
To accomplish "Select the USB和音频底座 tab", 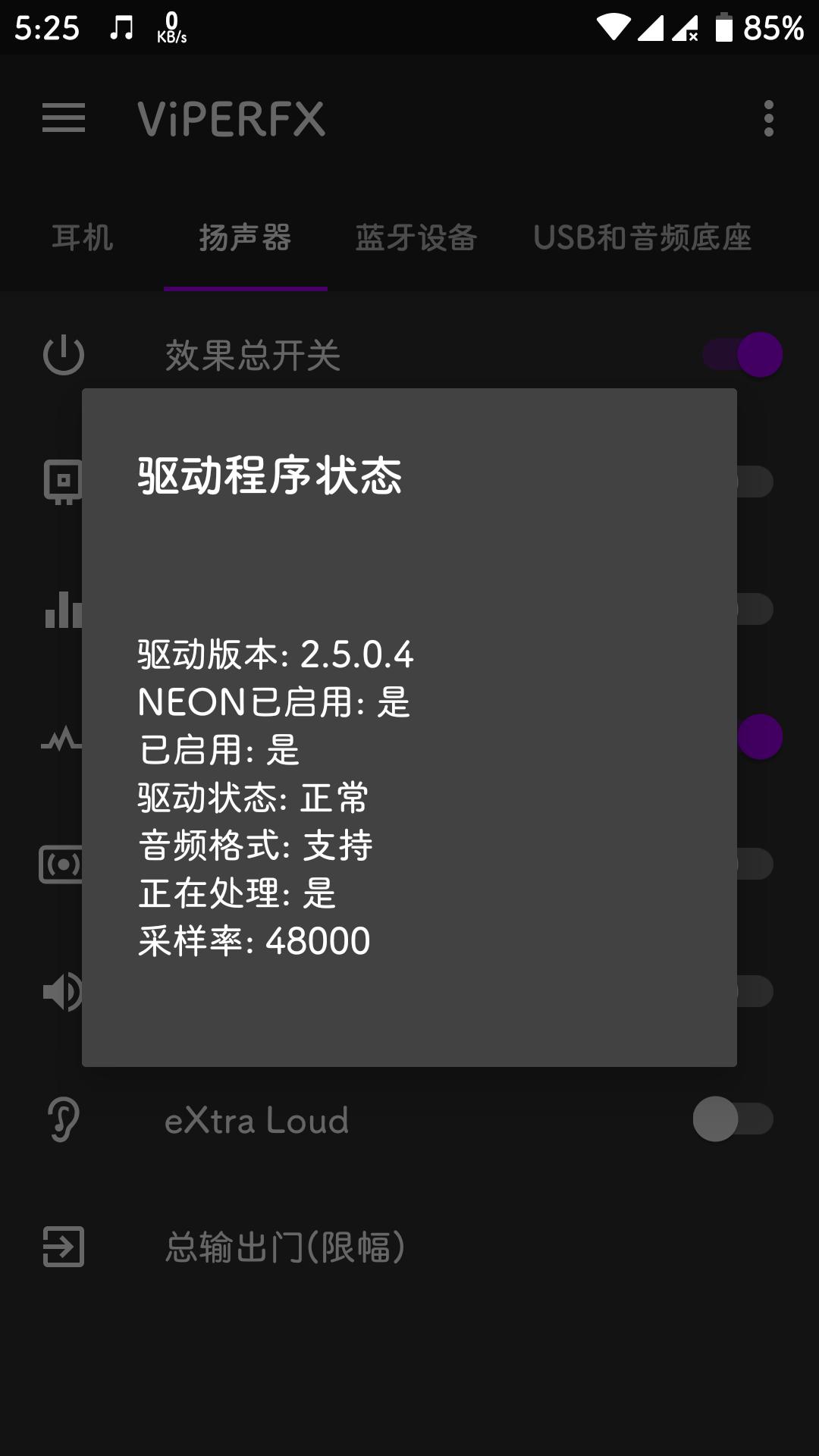I will click(x=642, y=238).
